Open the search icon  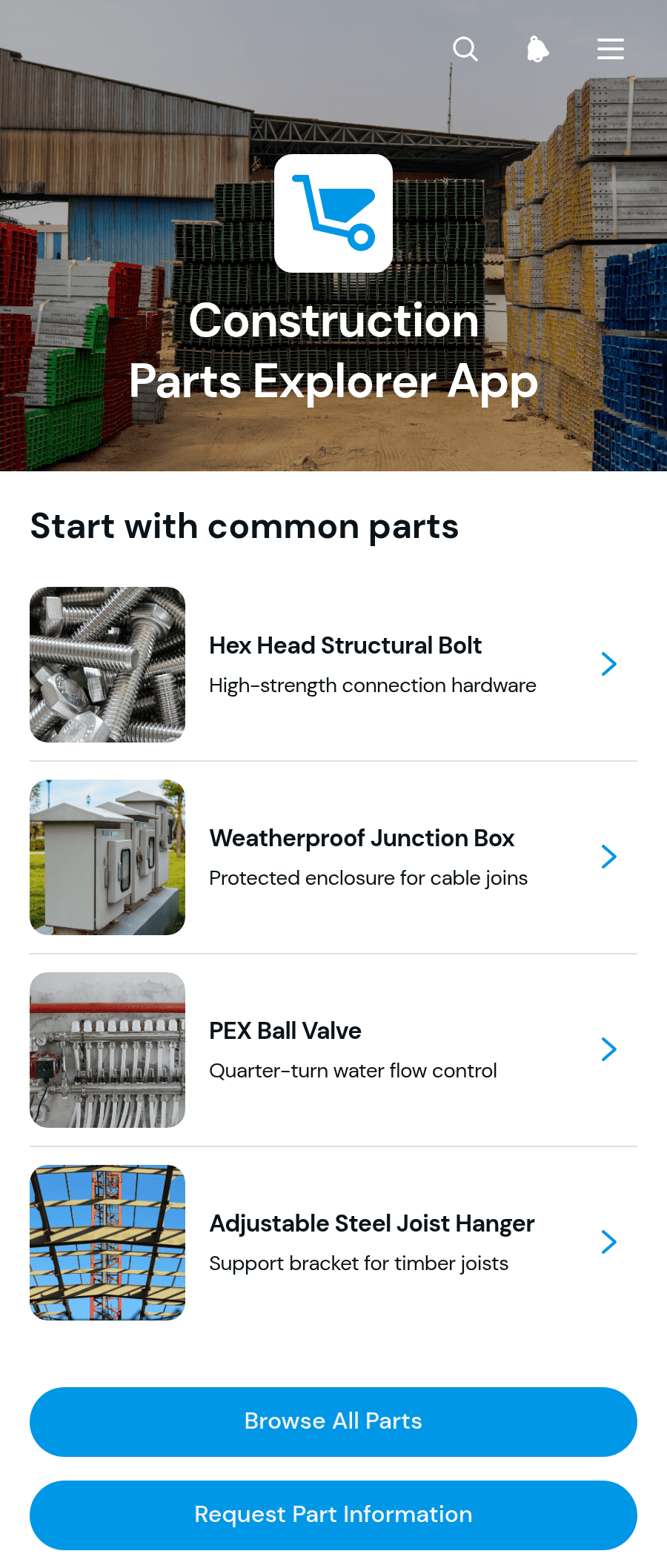click(x=465, y=49)
